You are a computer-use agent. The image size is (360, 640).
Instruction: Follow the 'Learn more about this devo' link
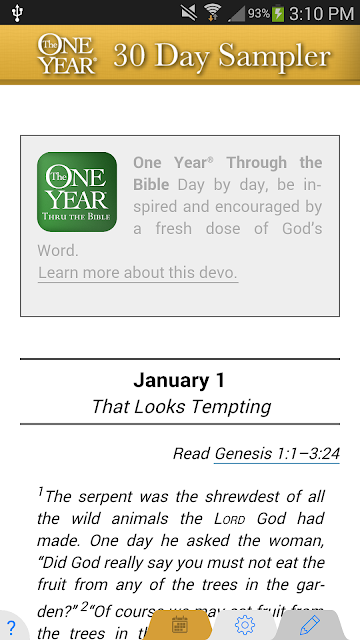point(138,272)
